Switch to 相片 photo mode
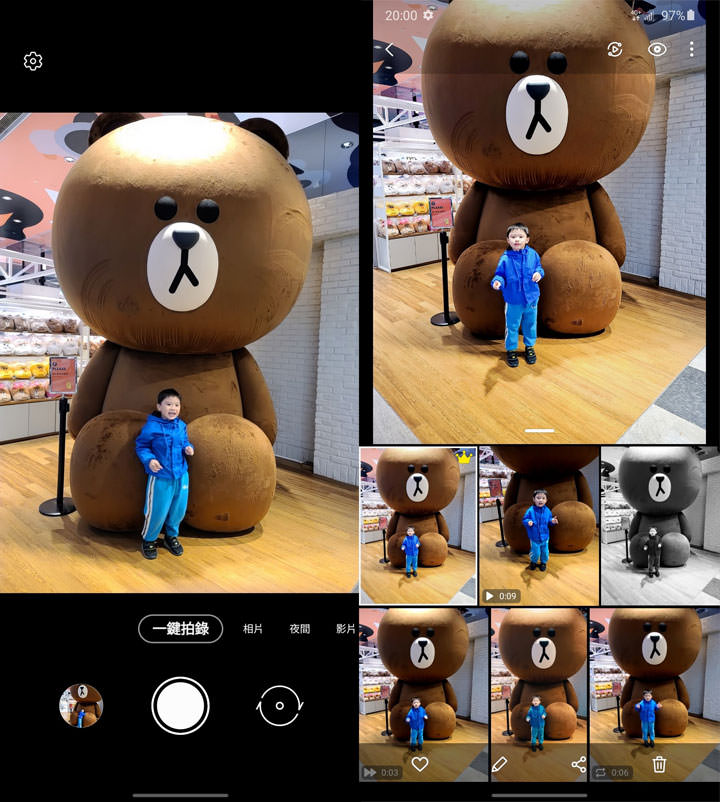Viewport: 720px width, 802px height. coord(253,629)
